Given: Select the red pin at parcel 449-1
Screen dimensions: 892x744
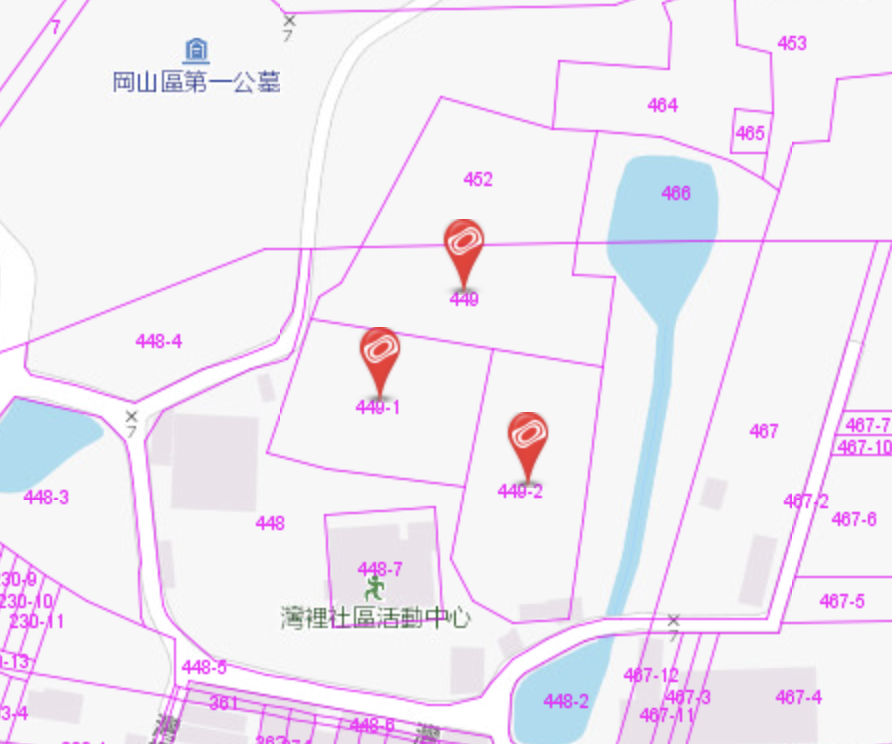Looking at the screenshot, I should [x=379, y=351].
